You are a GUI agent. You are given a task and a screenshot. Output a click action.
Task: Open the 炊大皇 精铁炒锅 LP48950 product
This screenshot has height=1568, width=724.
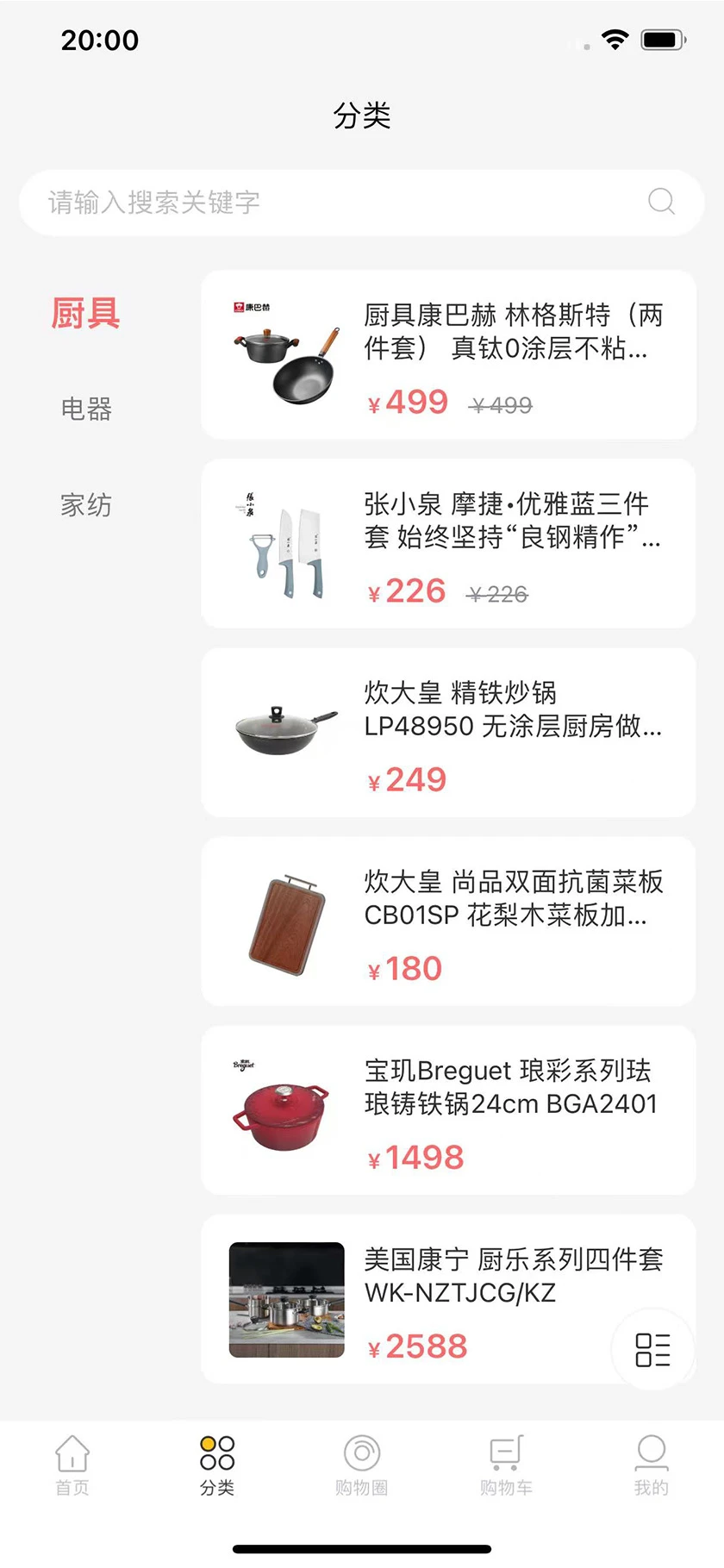pyautogui.click(x=446, y=733)
